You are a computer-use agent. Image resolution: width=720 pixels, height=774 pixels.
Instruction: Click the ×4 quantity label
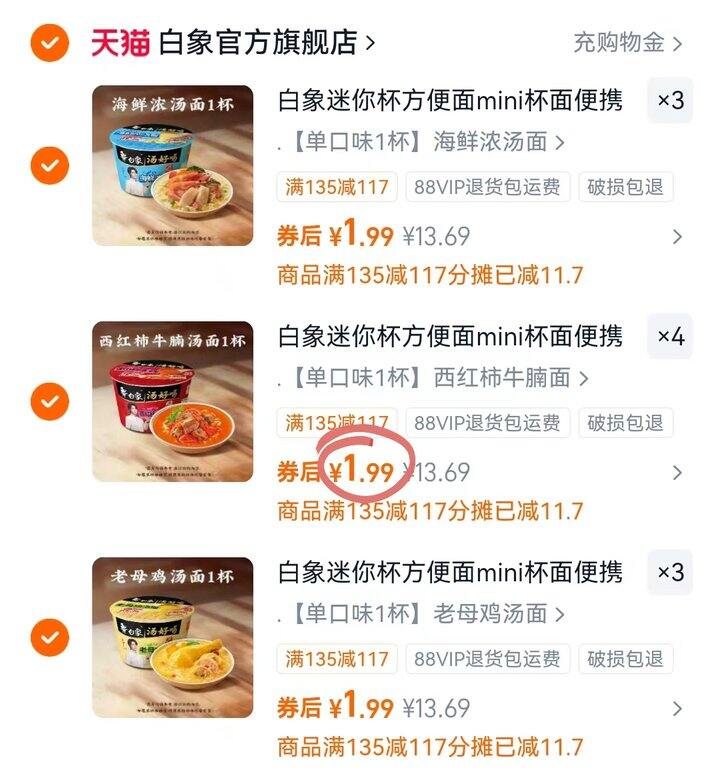point(672,338)
